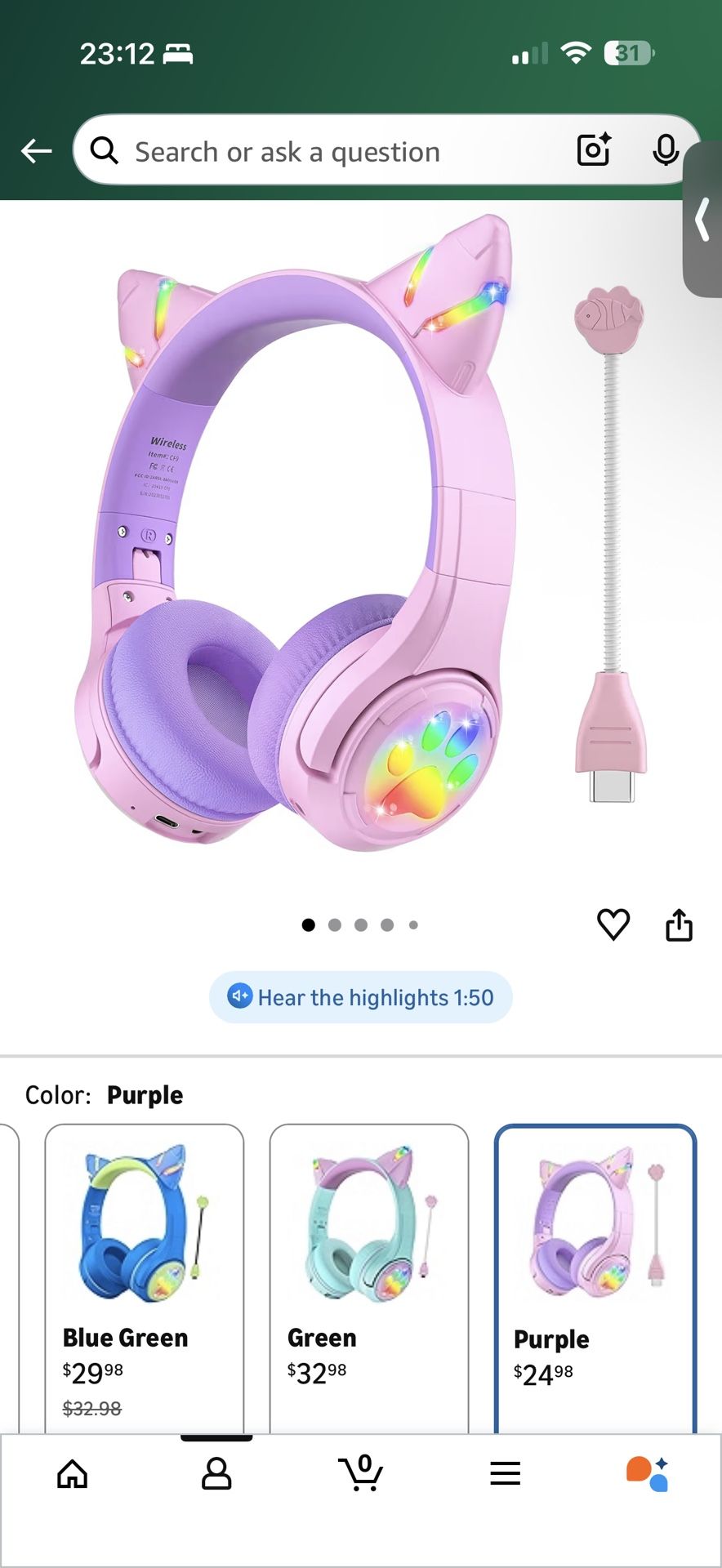Share this product using the share icon
The width and height of the screenshot is (722, 1568).
pos(680,924)
